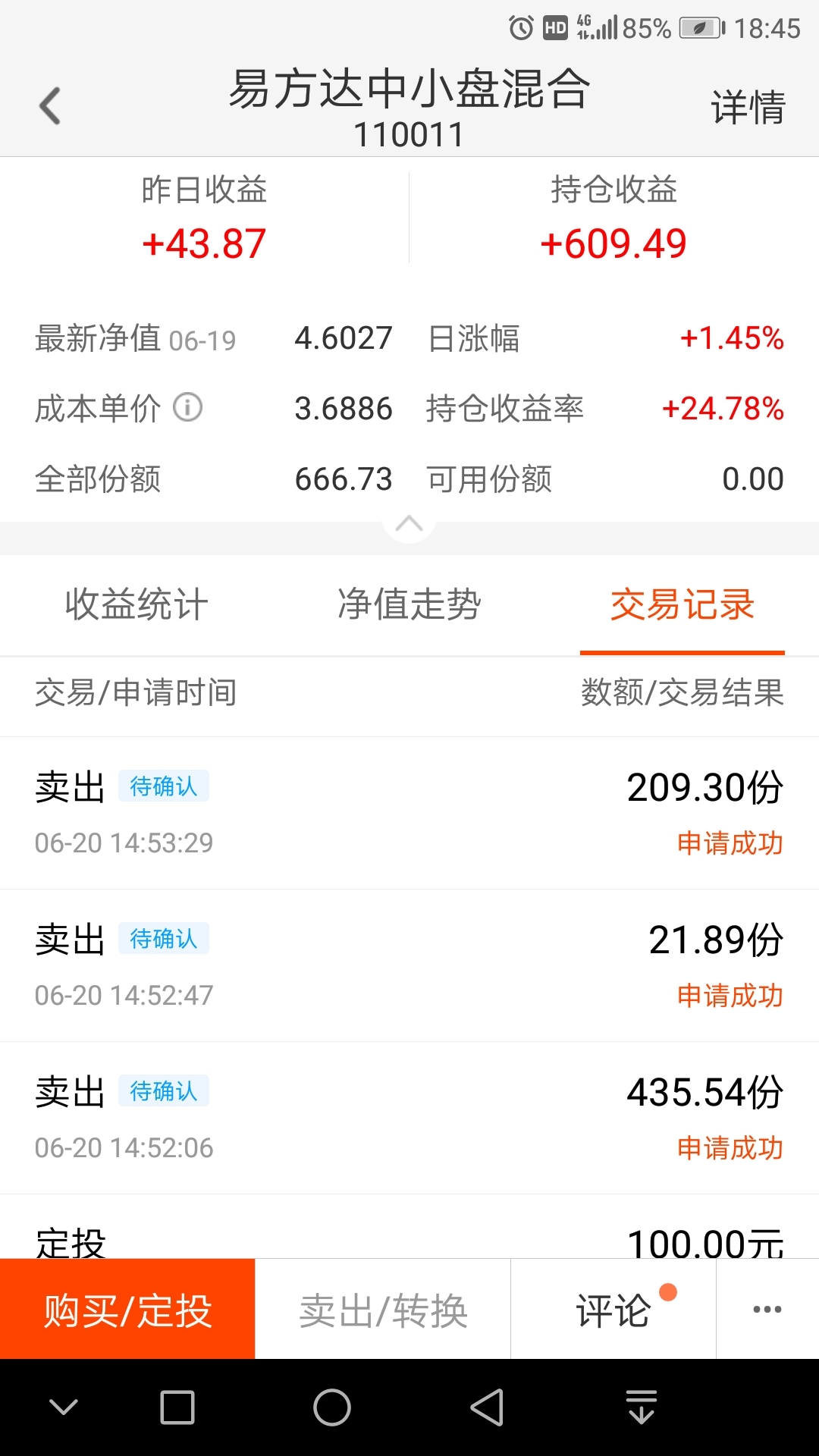The width and height of the screenshot is (819, 1456).
Task: Tap 卖出/转换 button
Action: 383,1309
